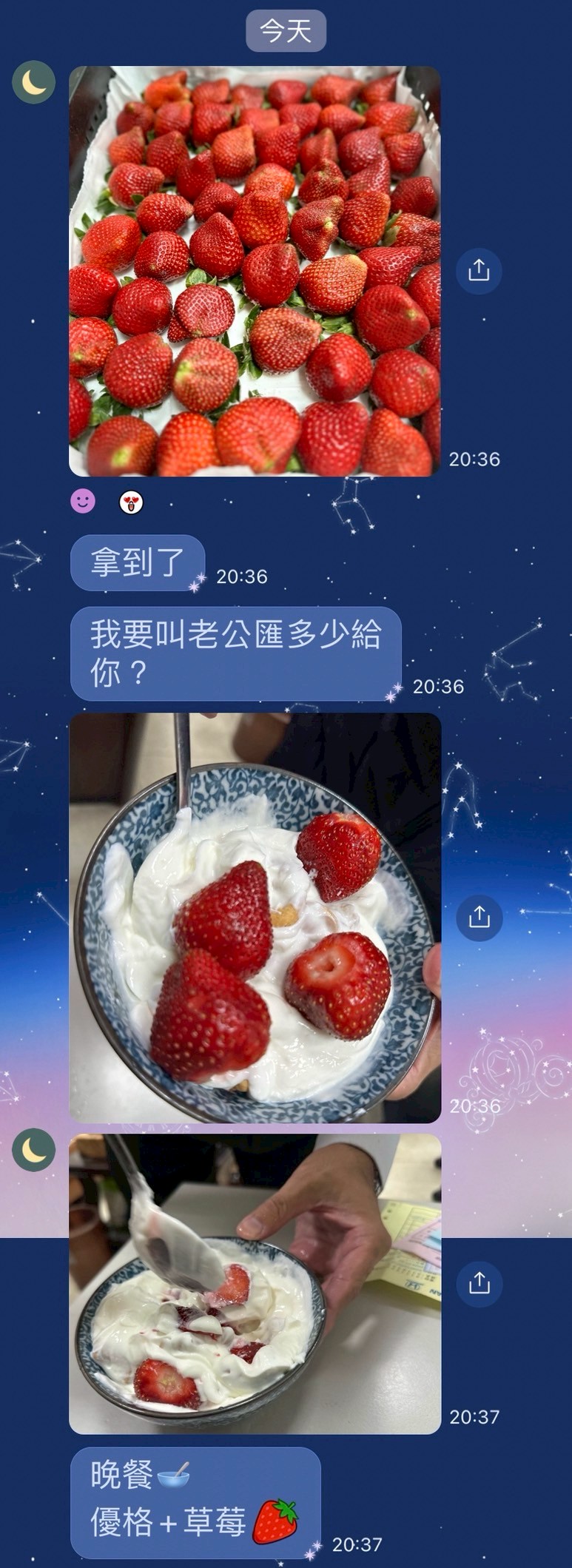Open the photo of spoon stirring yogurt
The width and height of the screenshot is (572, 1568).
click(255, 1283)
